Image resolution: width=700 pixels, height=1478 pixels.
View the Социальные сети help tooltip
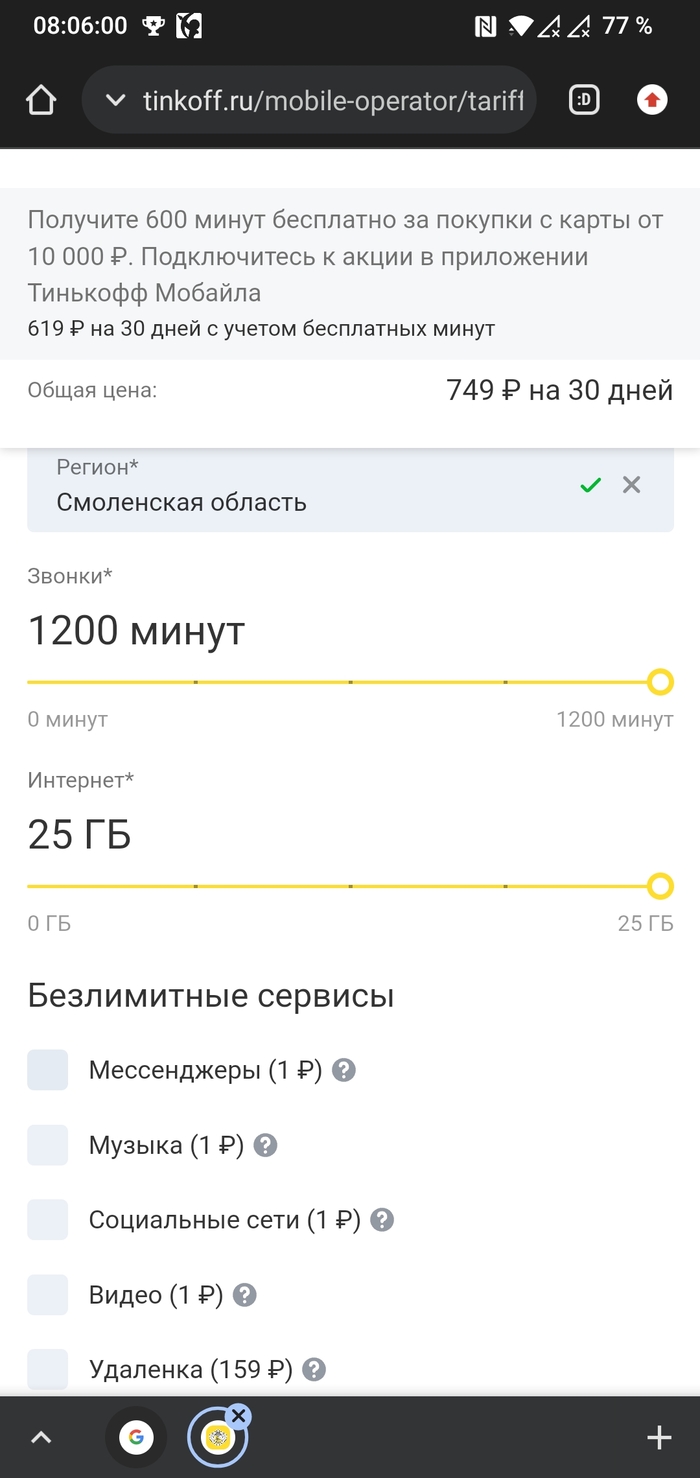pos(382,1220)
